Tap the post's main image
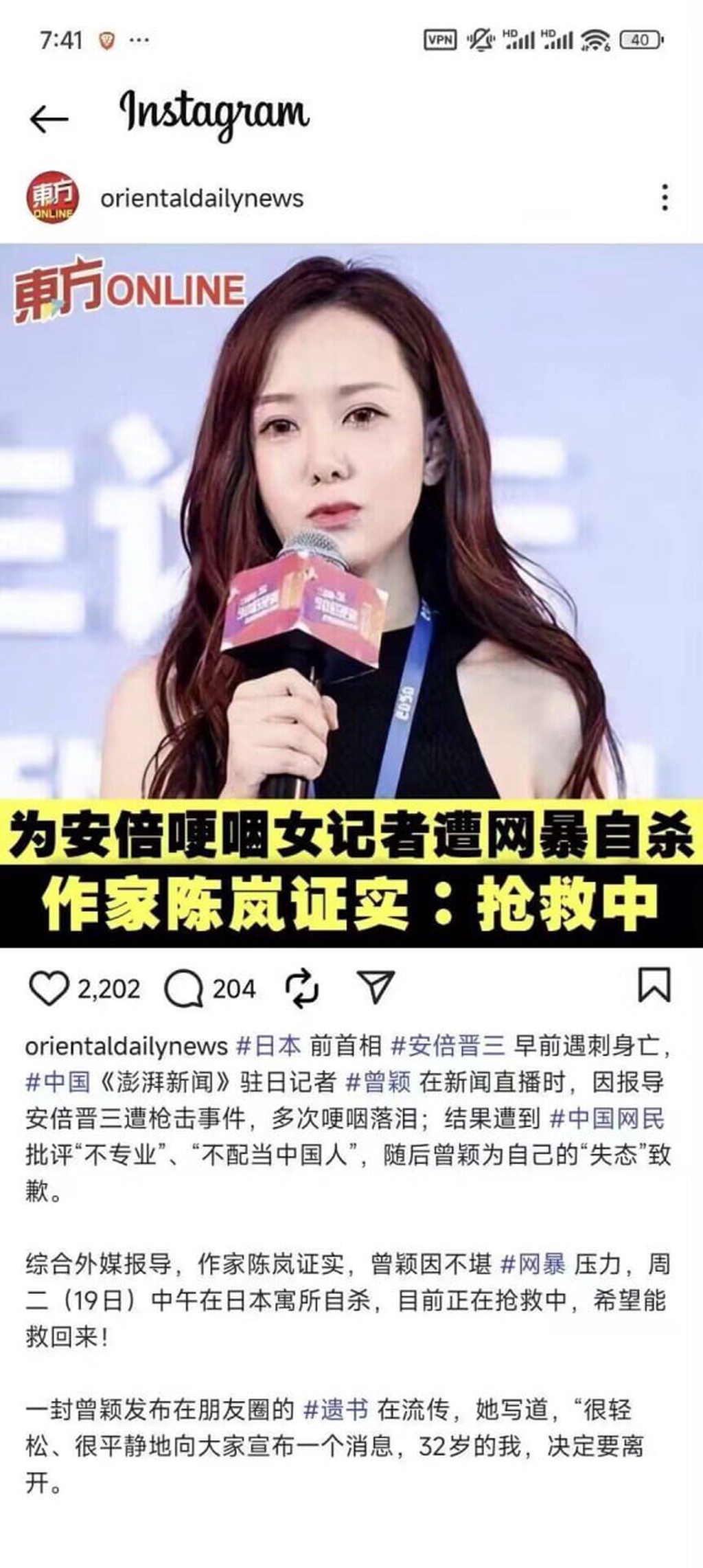Image resolution: width=703 pixels, height=1568 pixels. [351, 522]
